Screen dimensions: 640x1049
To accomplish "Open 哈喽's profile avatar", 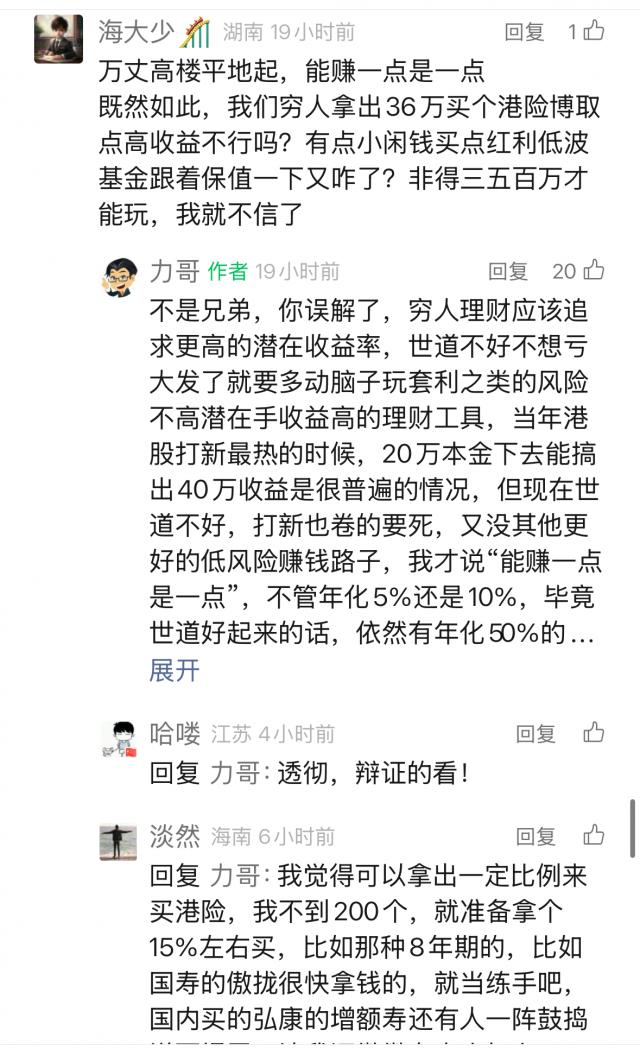I will point(119,739).
